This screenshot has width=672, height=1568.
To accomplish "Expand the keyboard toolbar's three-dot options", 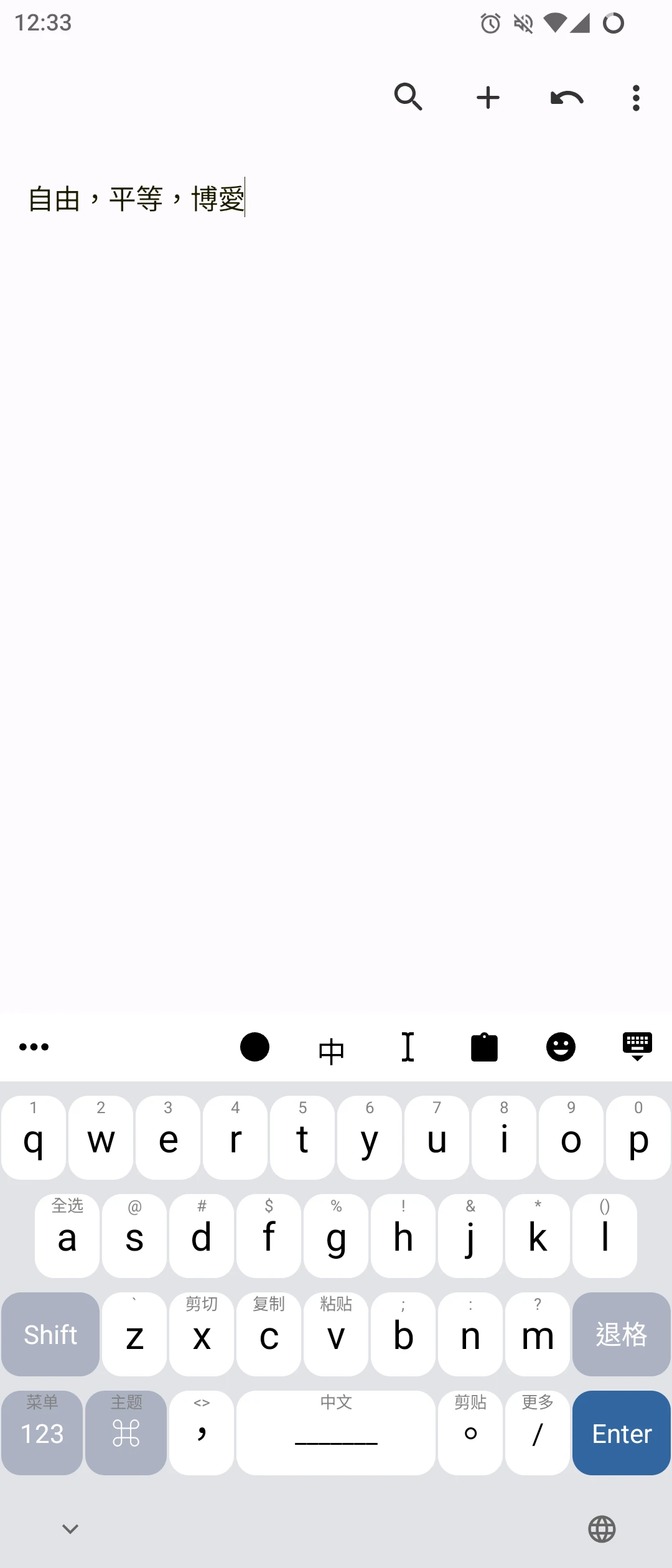I will [34, 1047].
